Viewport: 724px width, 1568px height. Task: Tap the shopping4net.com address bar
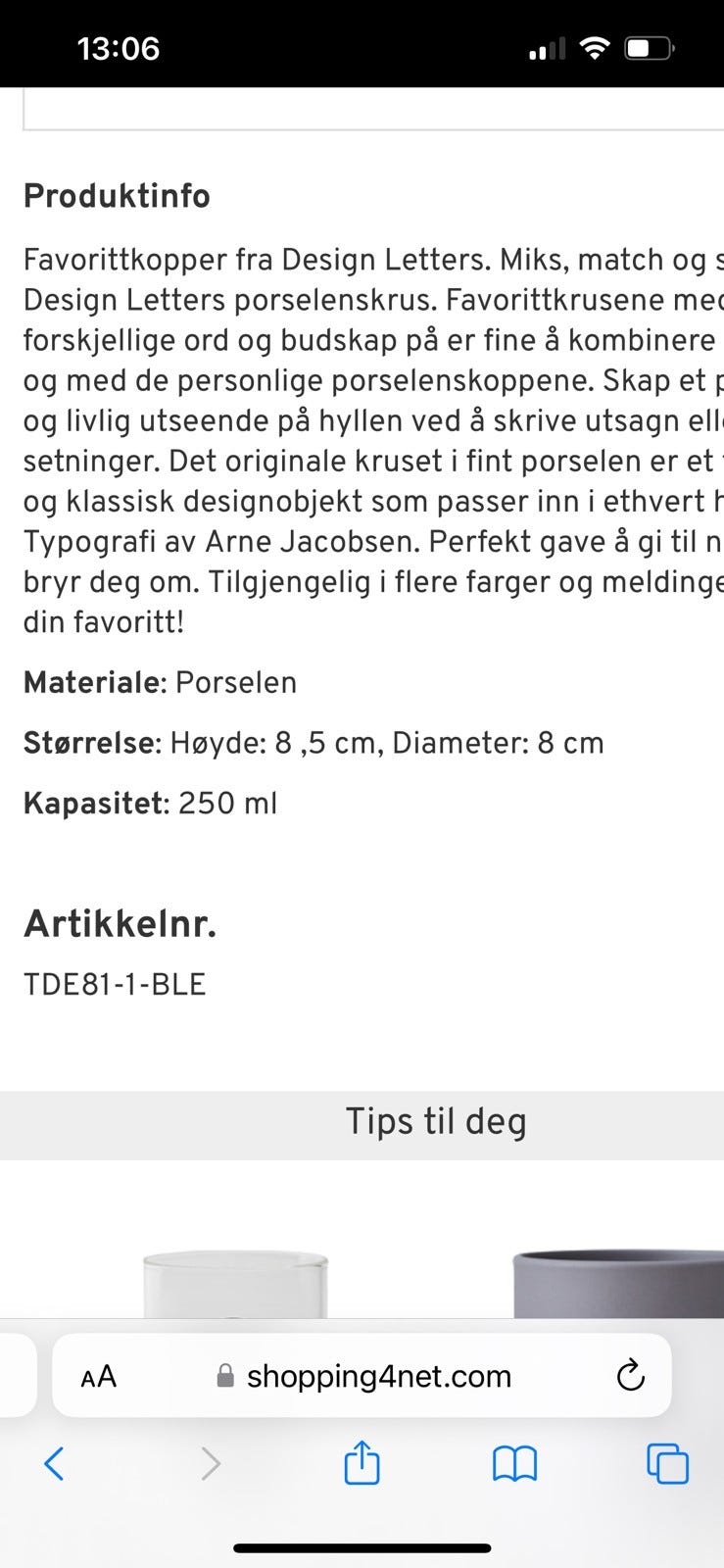(x=380, y=1375)
